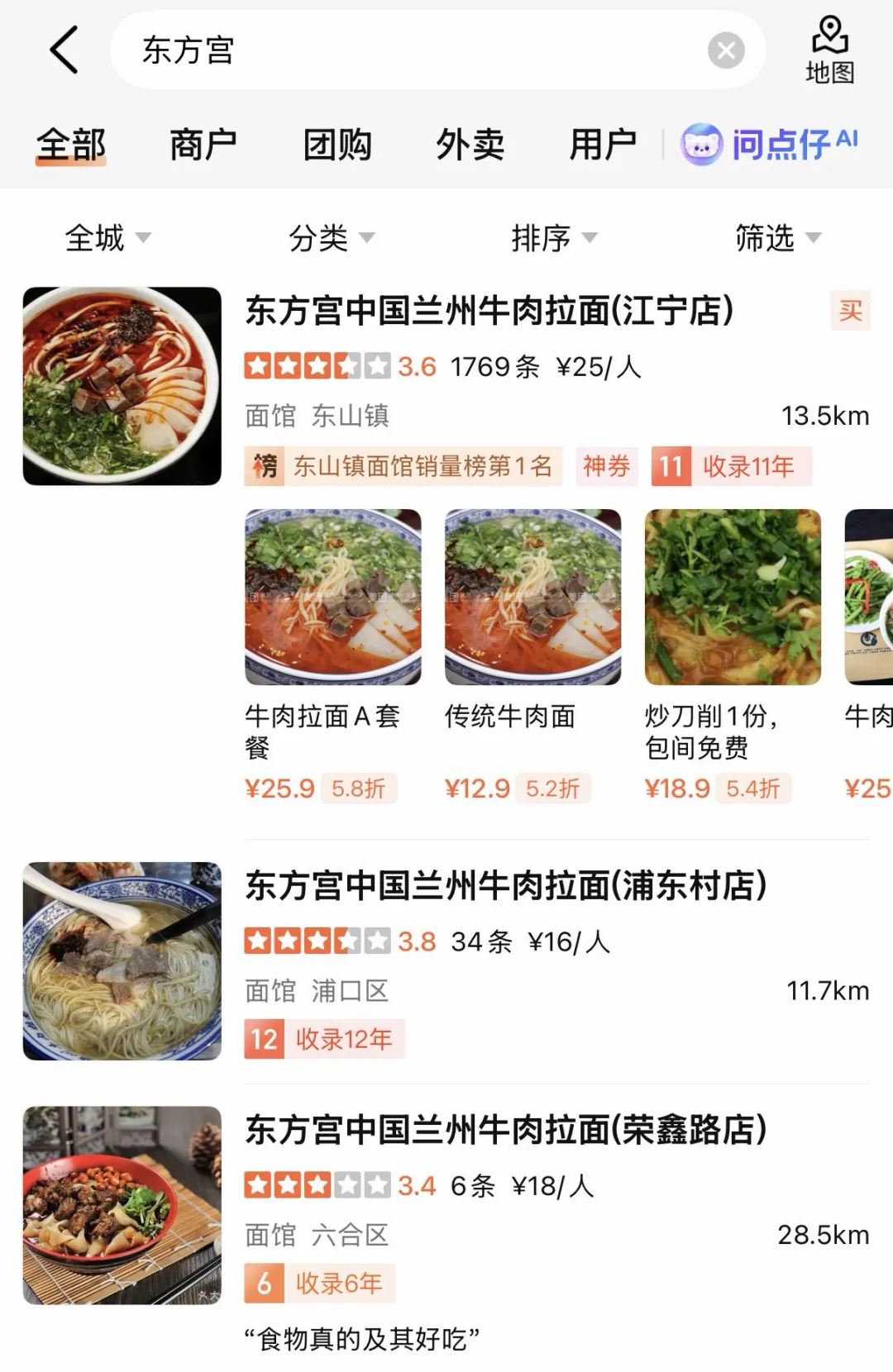Open the 问点仔 AI assistant
893x1372 pixels.
click(769, 145)
